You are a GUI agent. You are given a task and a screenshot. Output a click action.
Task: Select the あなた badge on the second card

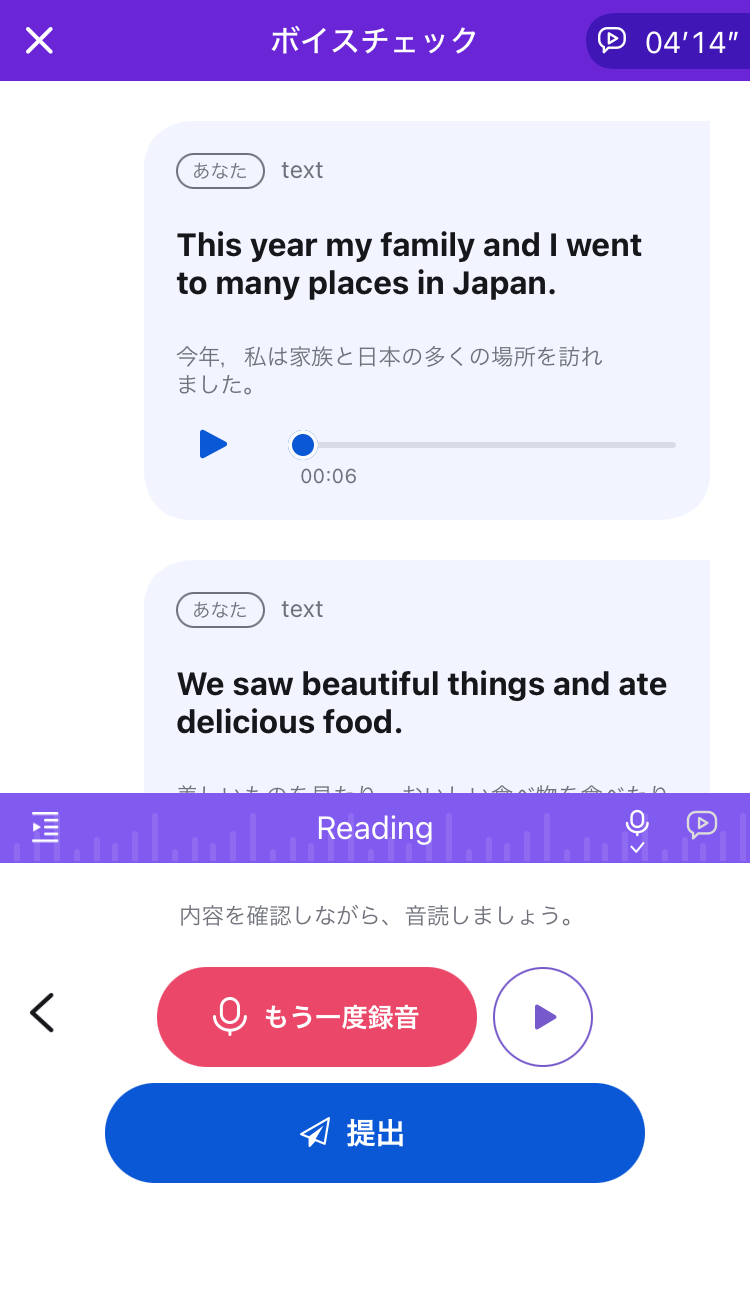pyautogui.click(x=220, y=610)
